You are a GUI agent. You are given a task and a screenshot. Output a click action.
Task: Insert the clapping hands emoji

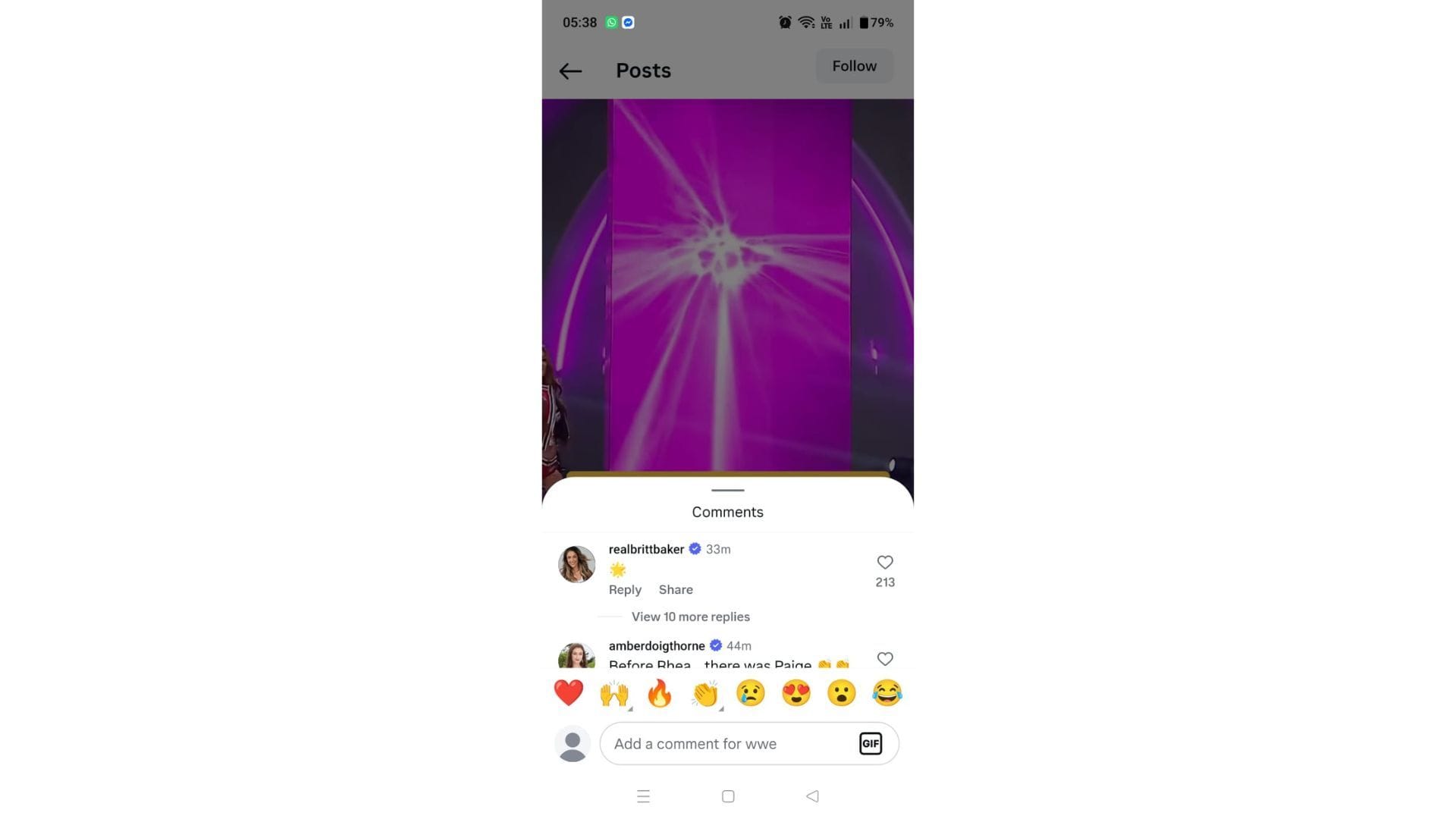point(705,693)
